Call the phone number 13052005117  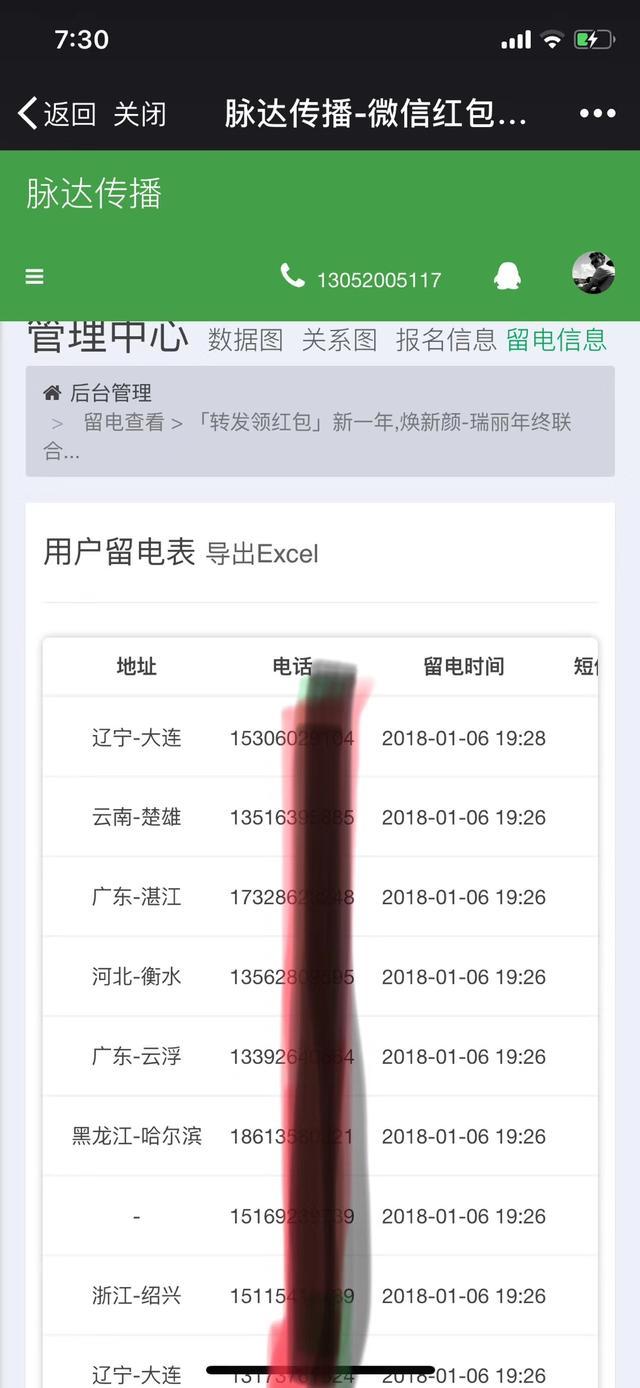pyautogui.click(x=361, y=279)
